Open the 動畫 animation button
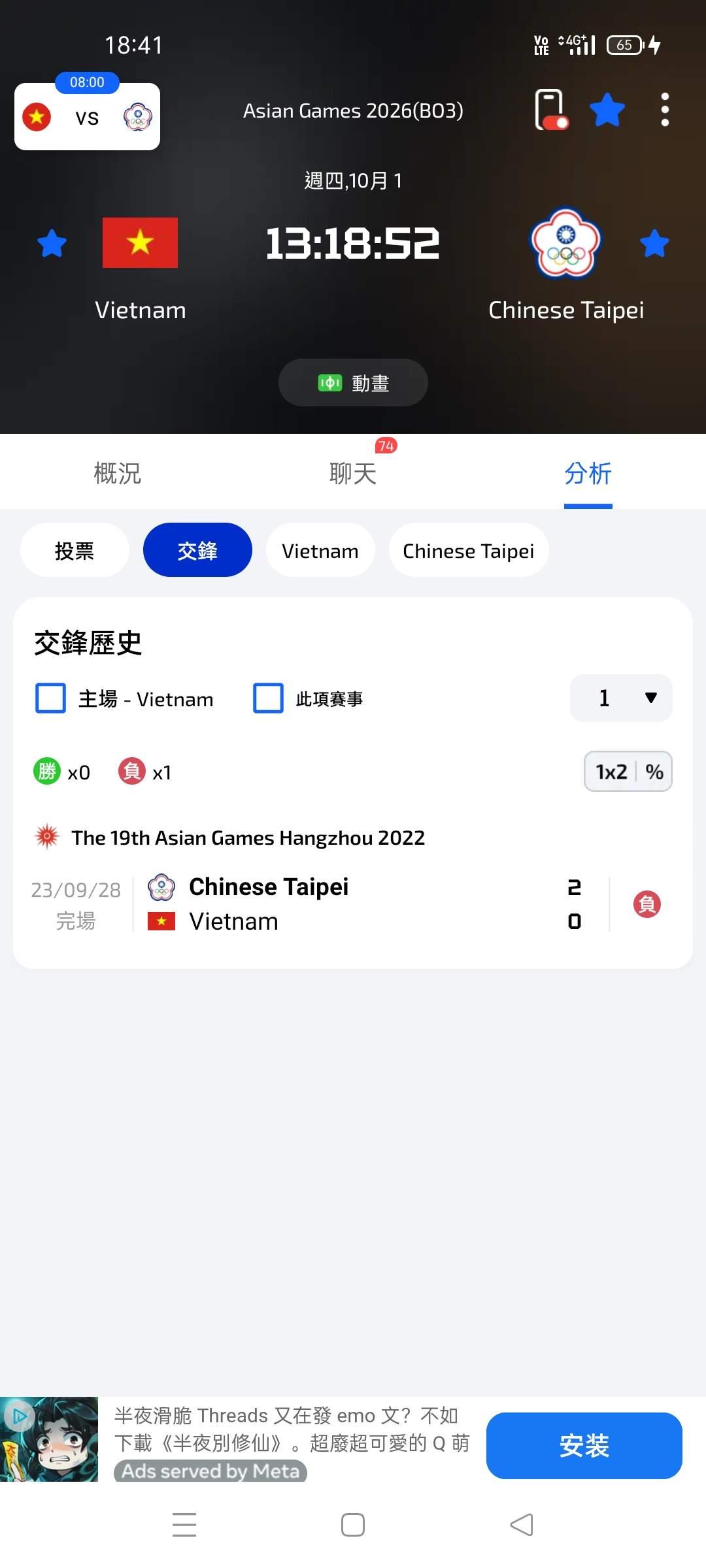Image resolution: width=706 pixels, height=1568 pixels. [353, 383]
